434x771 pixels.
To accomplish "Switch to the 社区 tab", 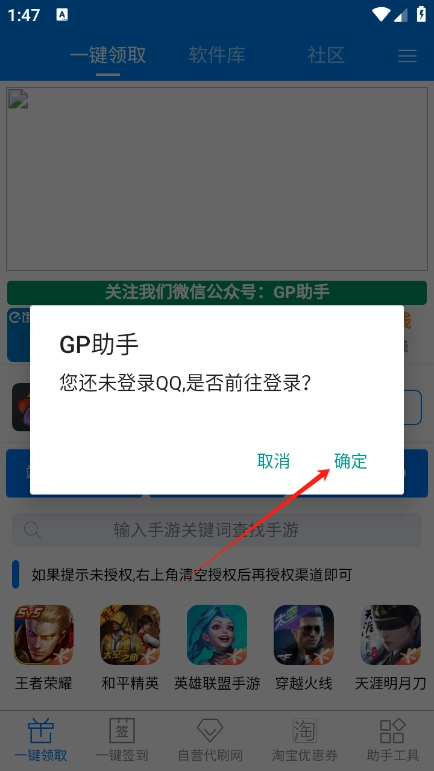I will [x=325, y=55].
